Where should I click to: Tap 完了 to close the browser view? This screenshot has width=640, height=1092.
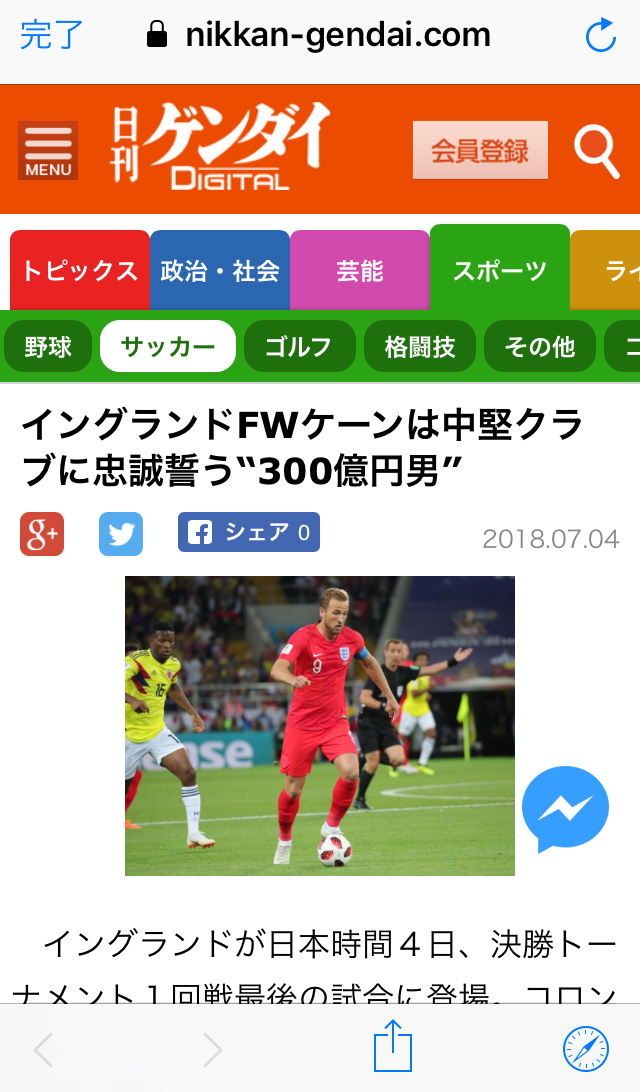52,36
